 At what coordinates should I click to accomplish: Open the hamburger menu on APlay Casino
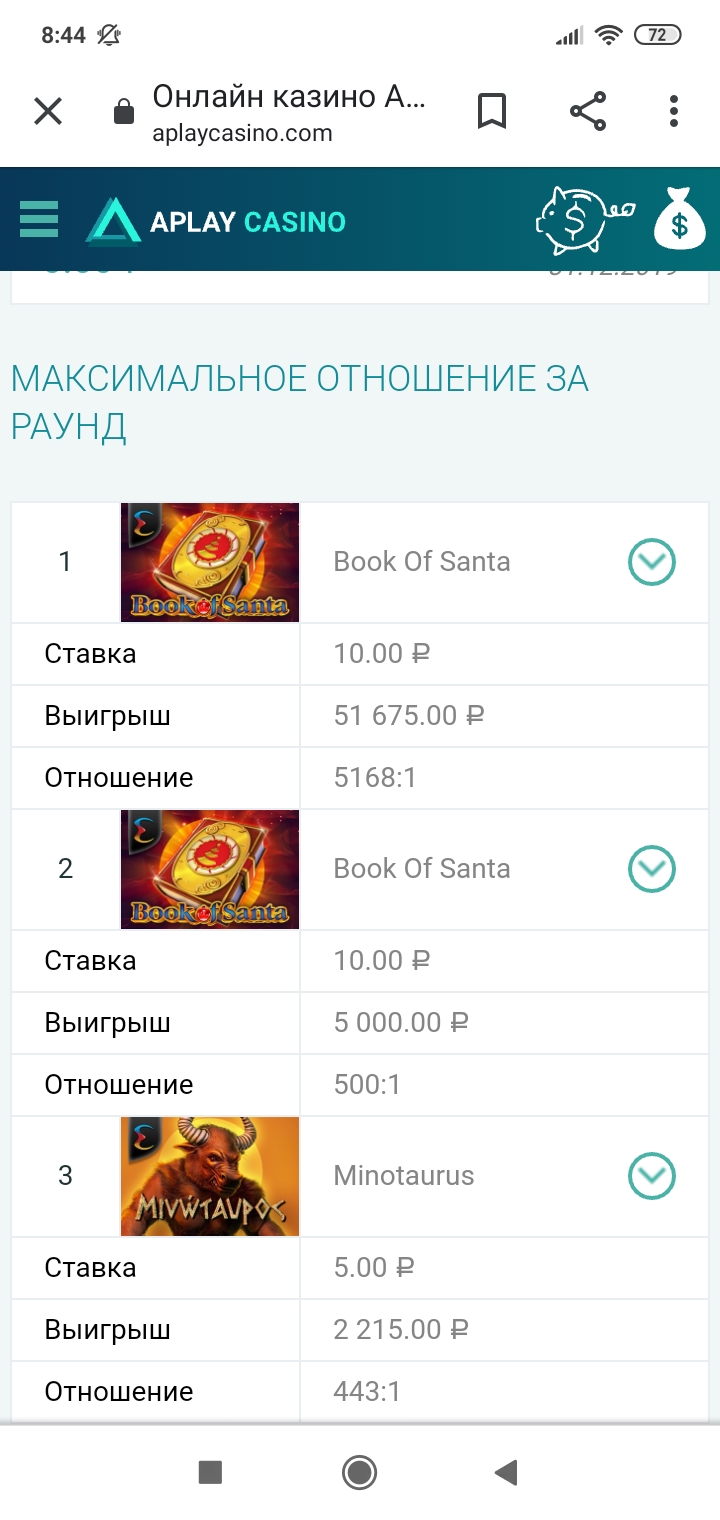pos(38,219)
